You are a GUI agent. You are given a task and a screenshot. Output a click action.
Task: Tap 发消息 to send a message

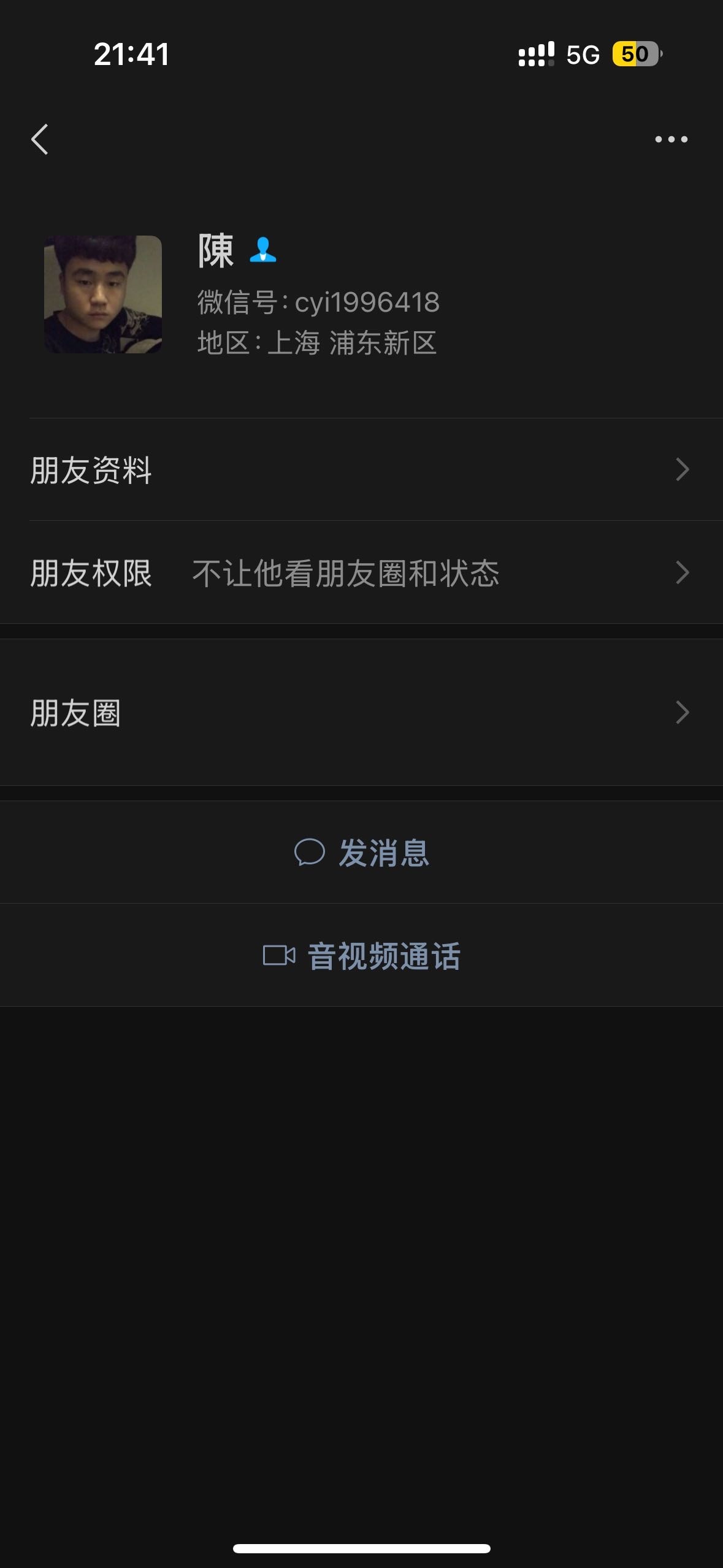pos(361,853)
